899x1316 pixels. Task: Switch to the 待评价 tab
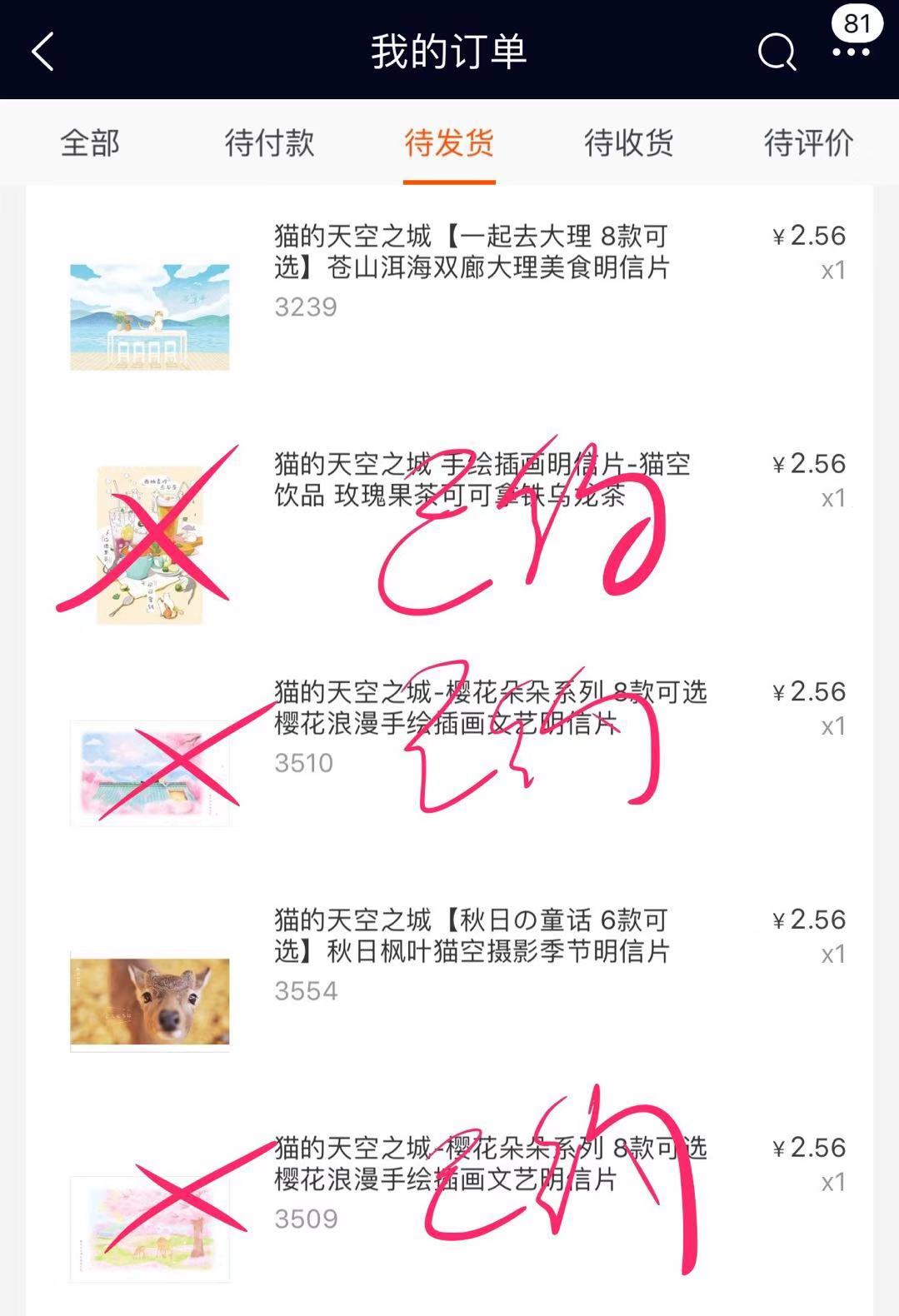coord(808,142)
